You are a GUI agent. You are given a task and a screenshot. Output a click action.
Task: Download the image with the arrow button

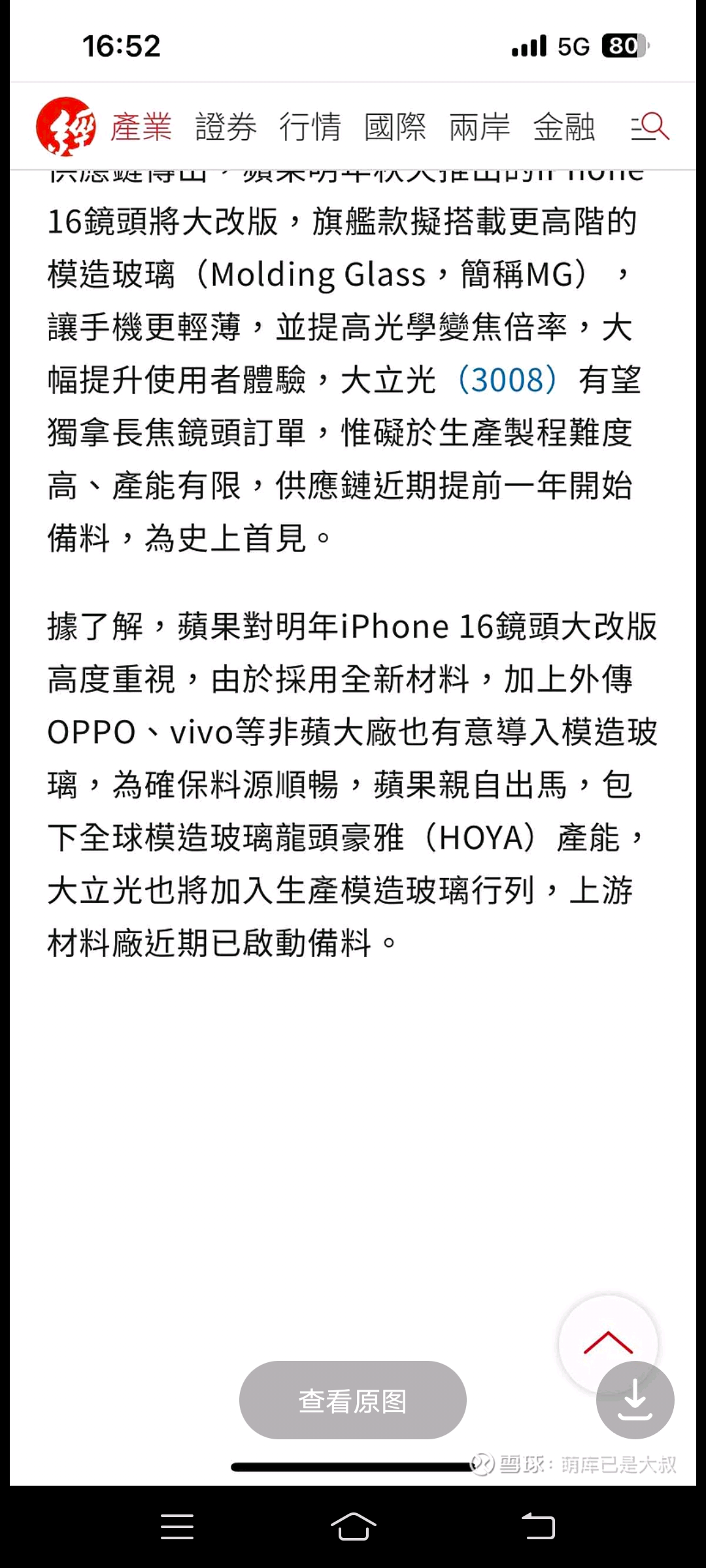point(635,1400)
